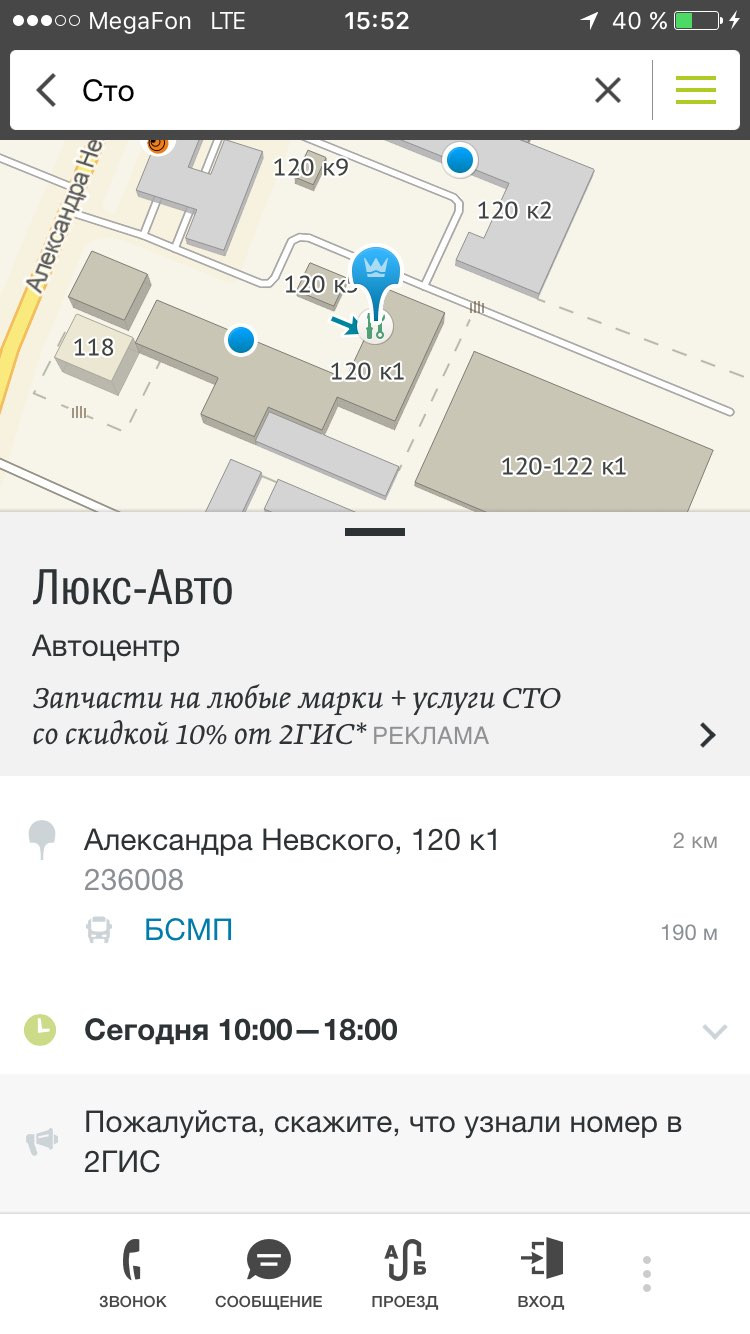Tap the Сто search field

[x=330, y=91]
